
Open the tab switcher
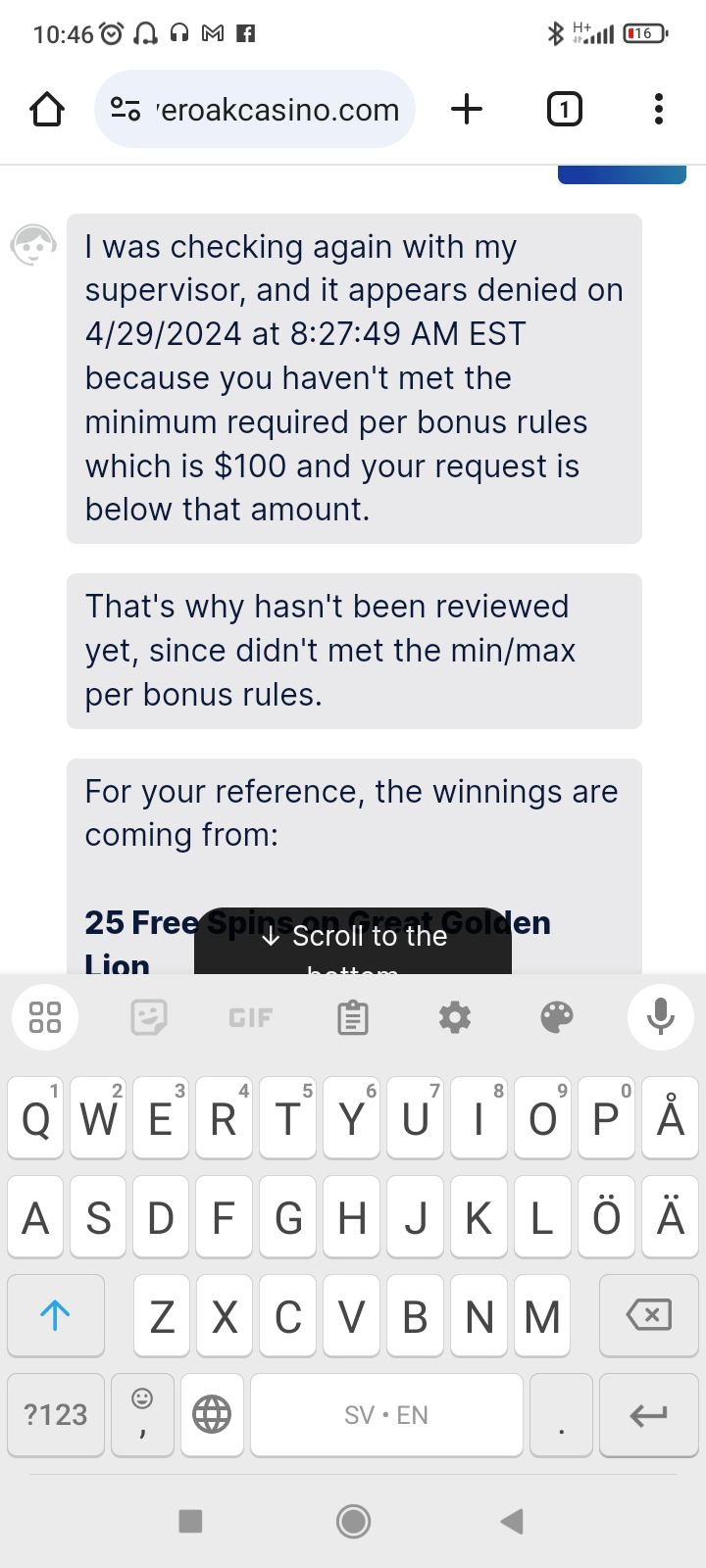(564, 109)
